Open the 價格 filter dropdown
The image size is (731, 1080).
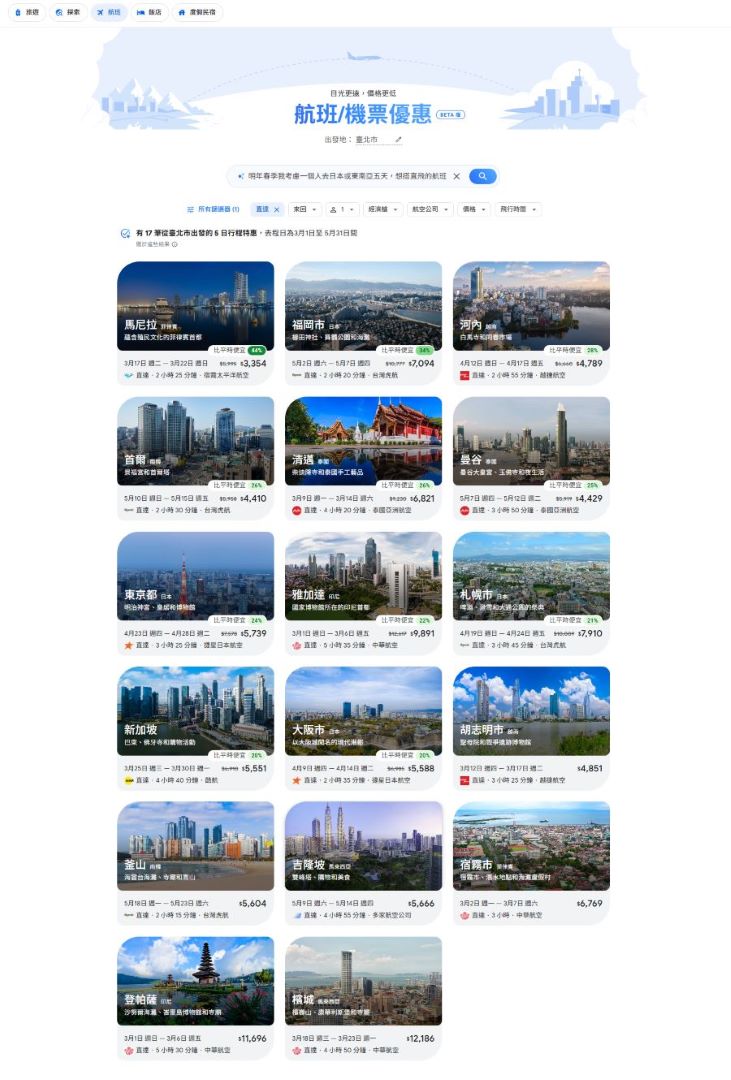click(473, 209)
